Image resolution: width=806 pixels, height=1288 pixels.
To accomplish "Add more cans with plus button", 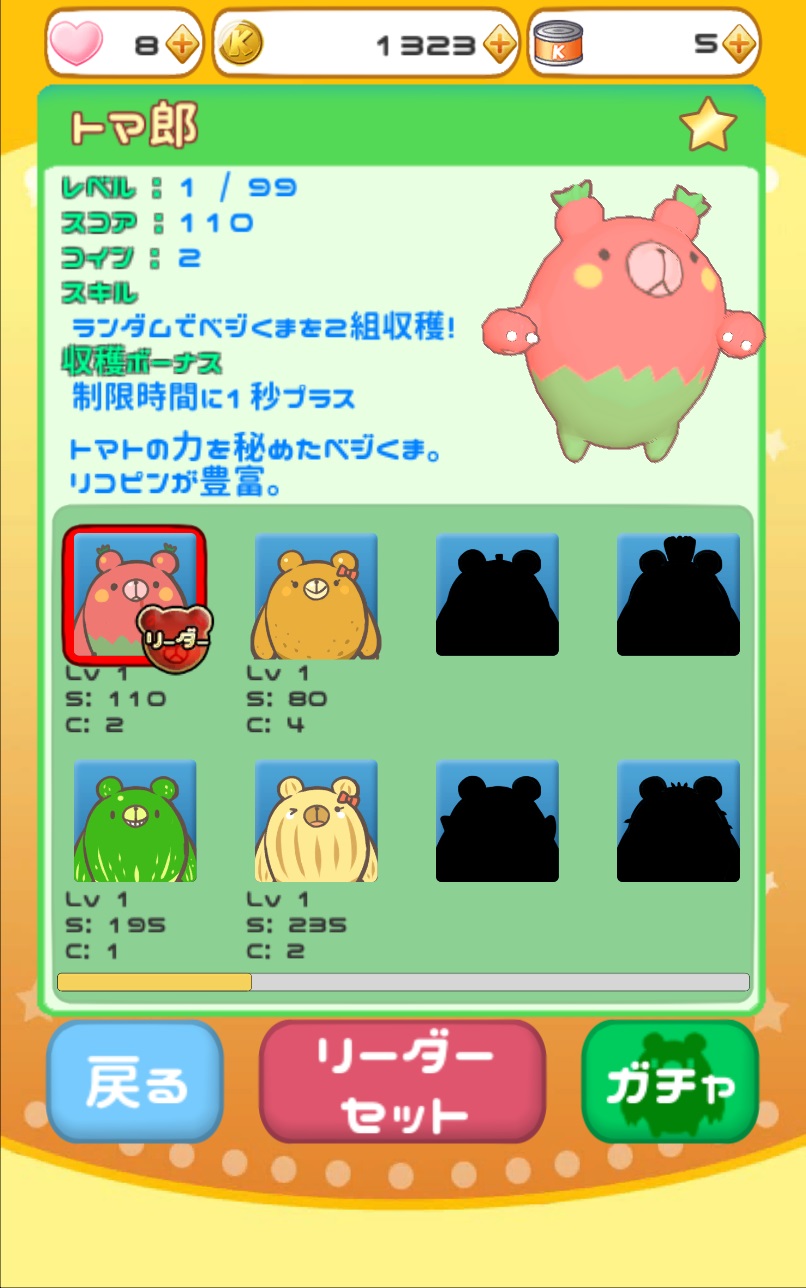I will tap(738, 45).
